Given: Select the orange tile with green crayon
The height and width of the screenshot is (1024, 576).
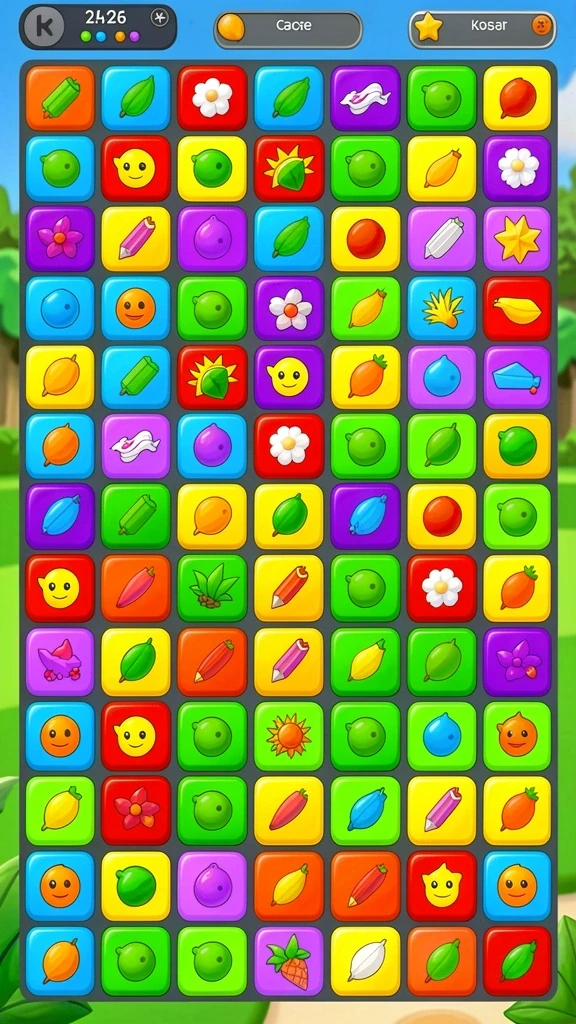Looking at the screenshot, I should tap(60, 98).
